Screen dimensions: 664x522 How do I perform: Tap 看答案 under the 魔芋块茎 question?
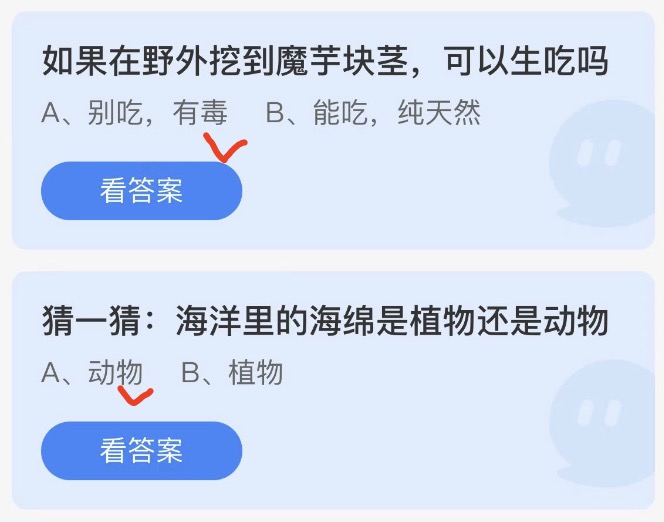tap(141, 191)
